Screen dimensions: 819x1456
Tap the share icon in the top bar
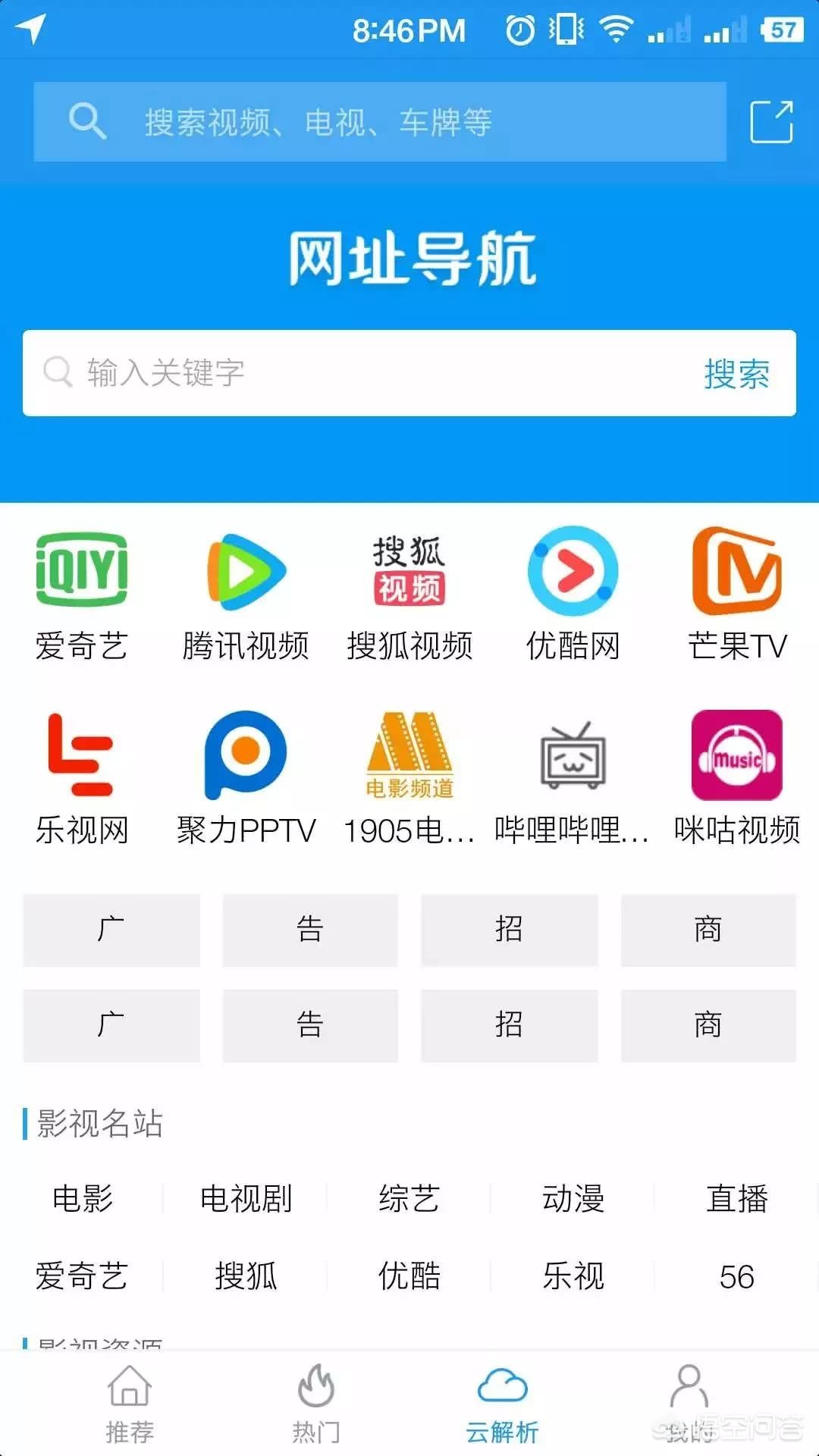pyautogui.click(x=771, y=121)
